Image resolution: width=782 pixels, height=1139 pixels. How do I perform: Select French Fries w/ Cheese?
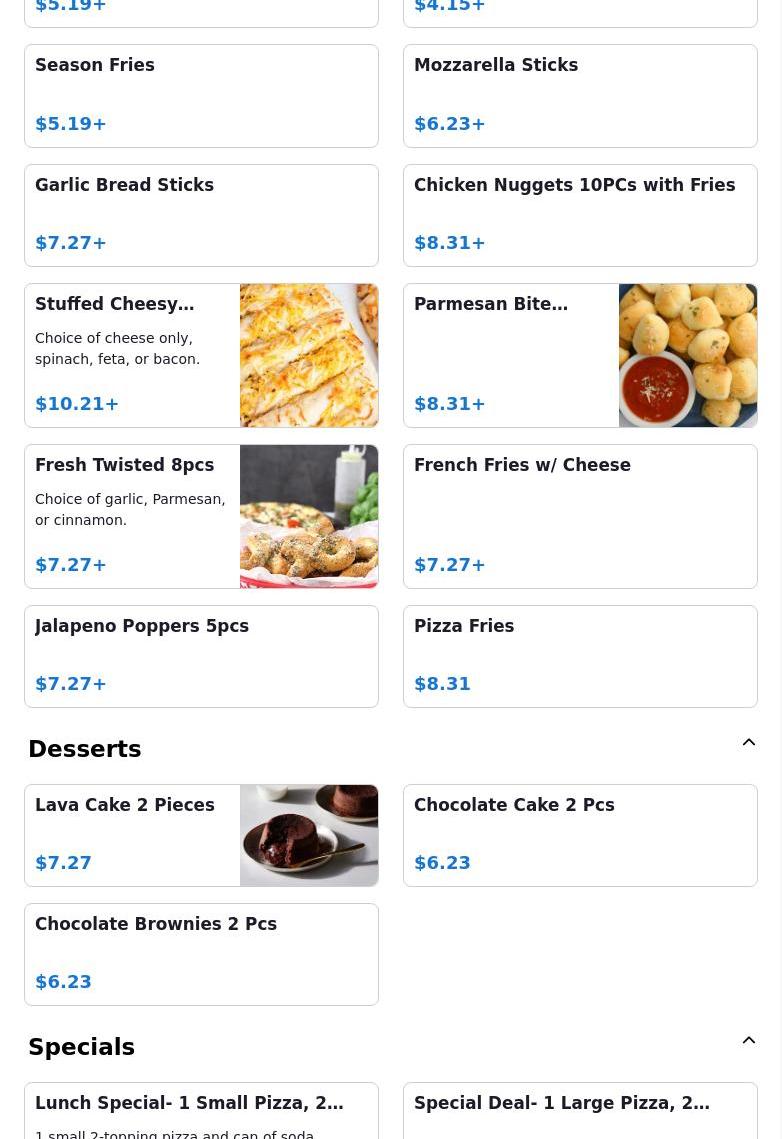(x=580, y=516)
